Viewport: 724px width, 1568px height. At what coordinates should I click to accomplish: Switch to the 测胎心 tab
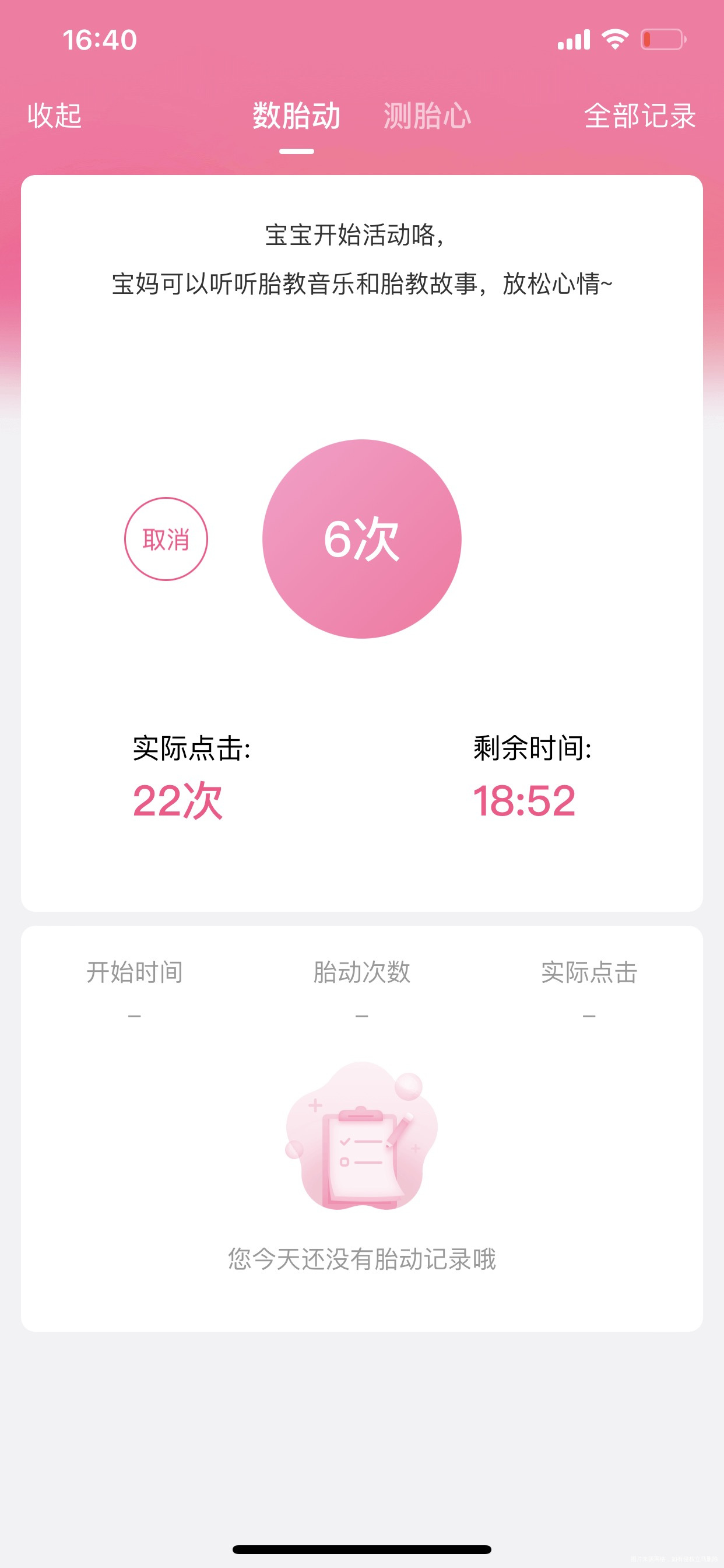tap(426, 116)
